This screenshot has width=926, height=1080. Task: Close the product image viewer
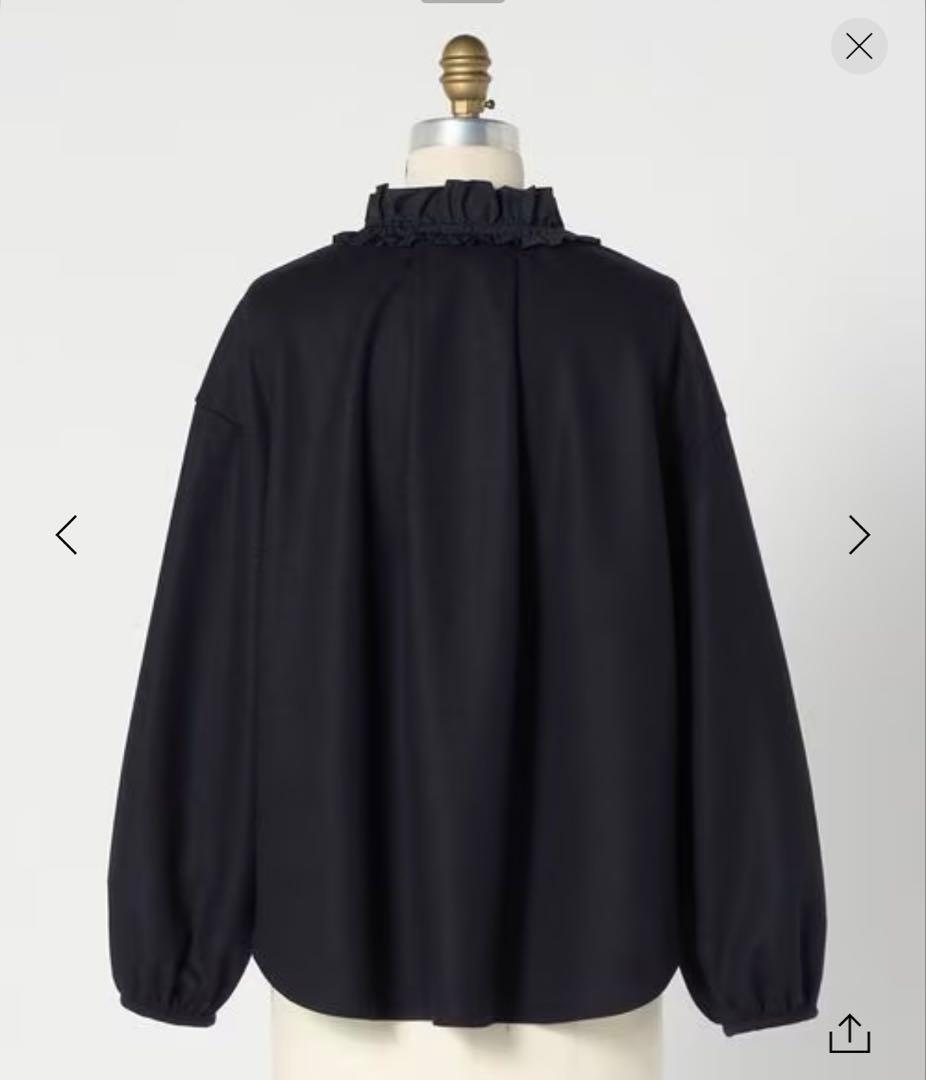pos(859,46)
